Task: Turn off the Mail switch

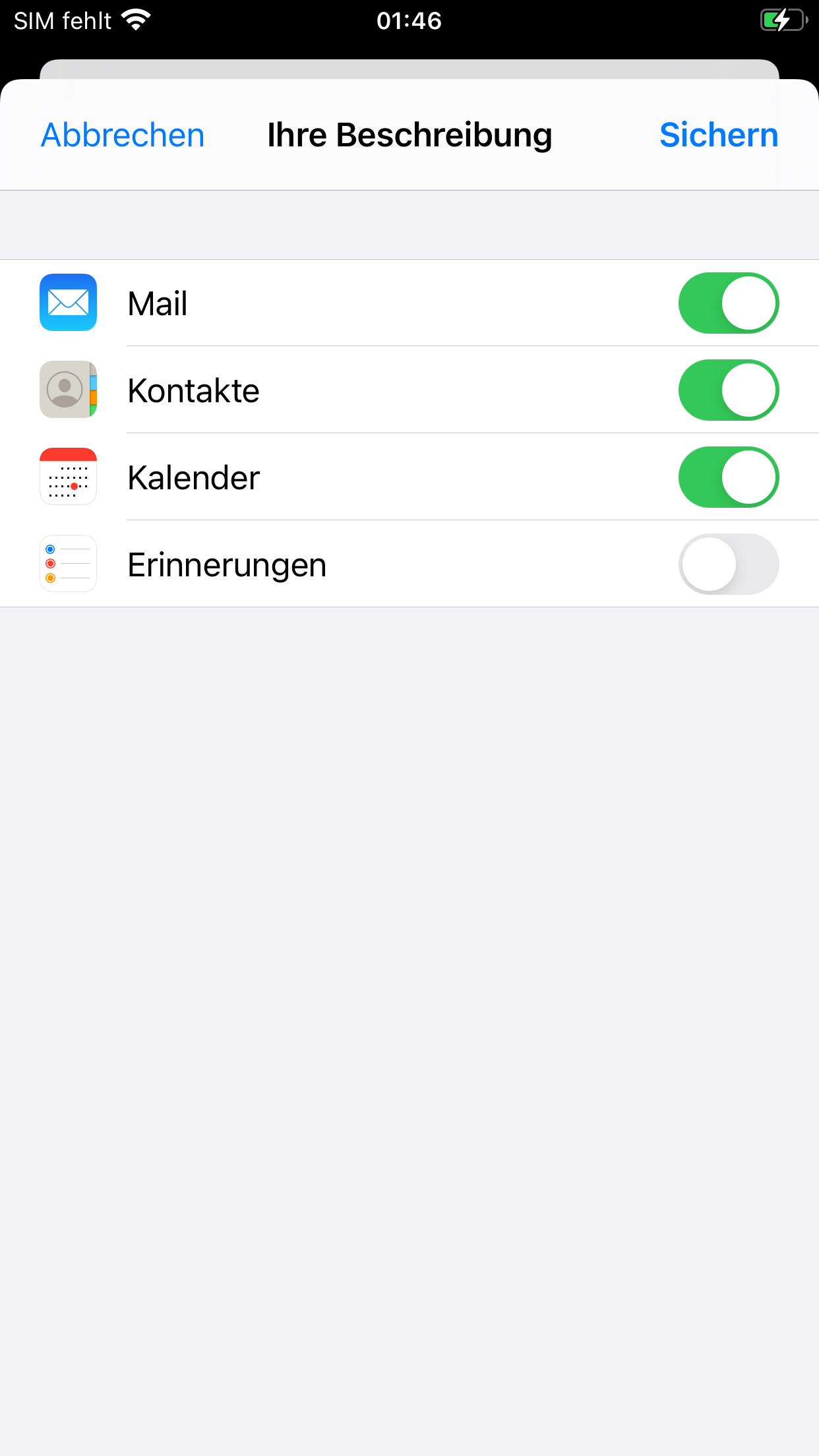Action: click(729, 303)
